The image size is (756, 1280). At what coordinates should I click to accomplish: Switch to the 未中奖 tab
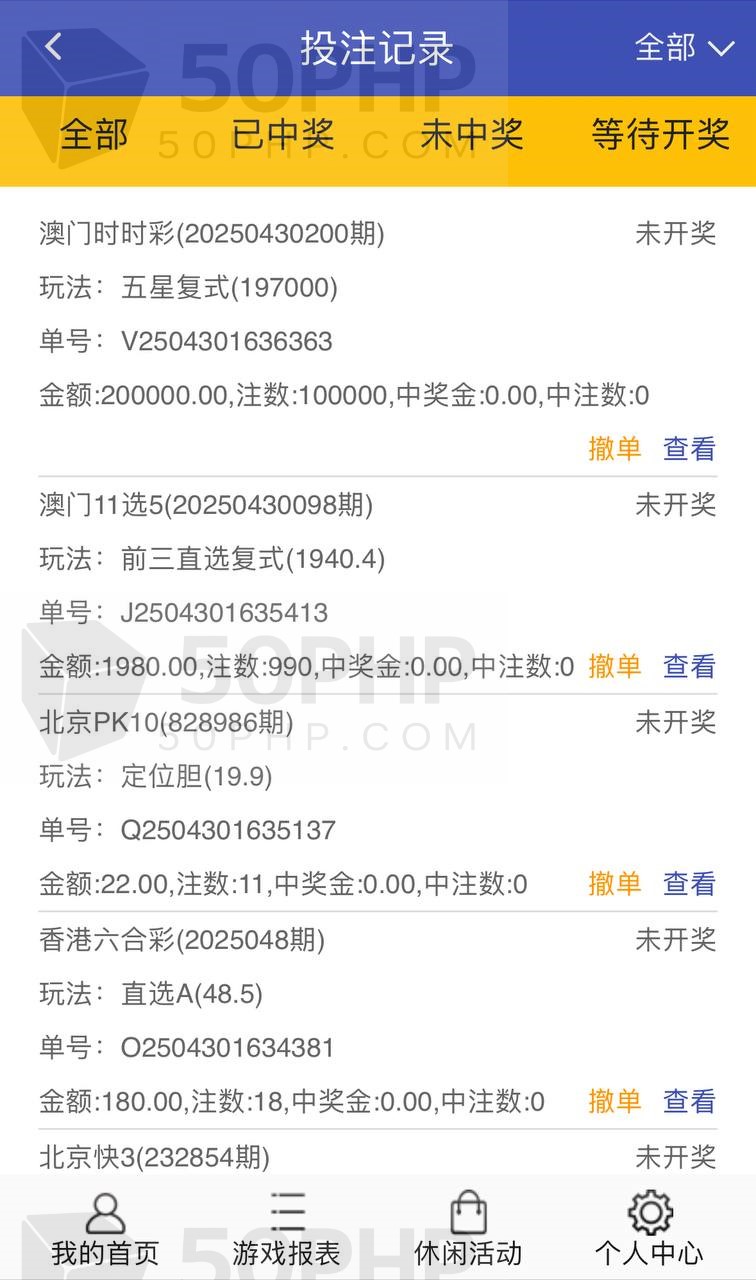coord(471,134)
